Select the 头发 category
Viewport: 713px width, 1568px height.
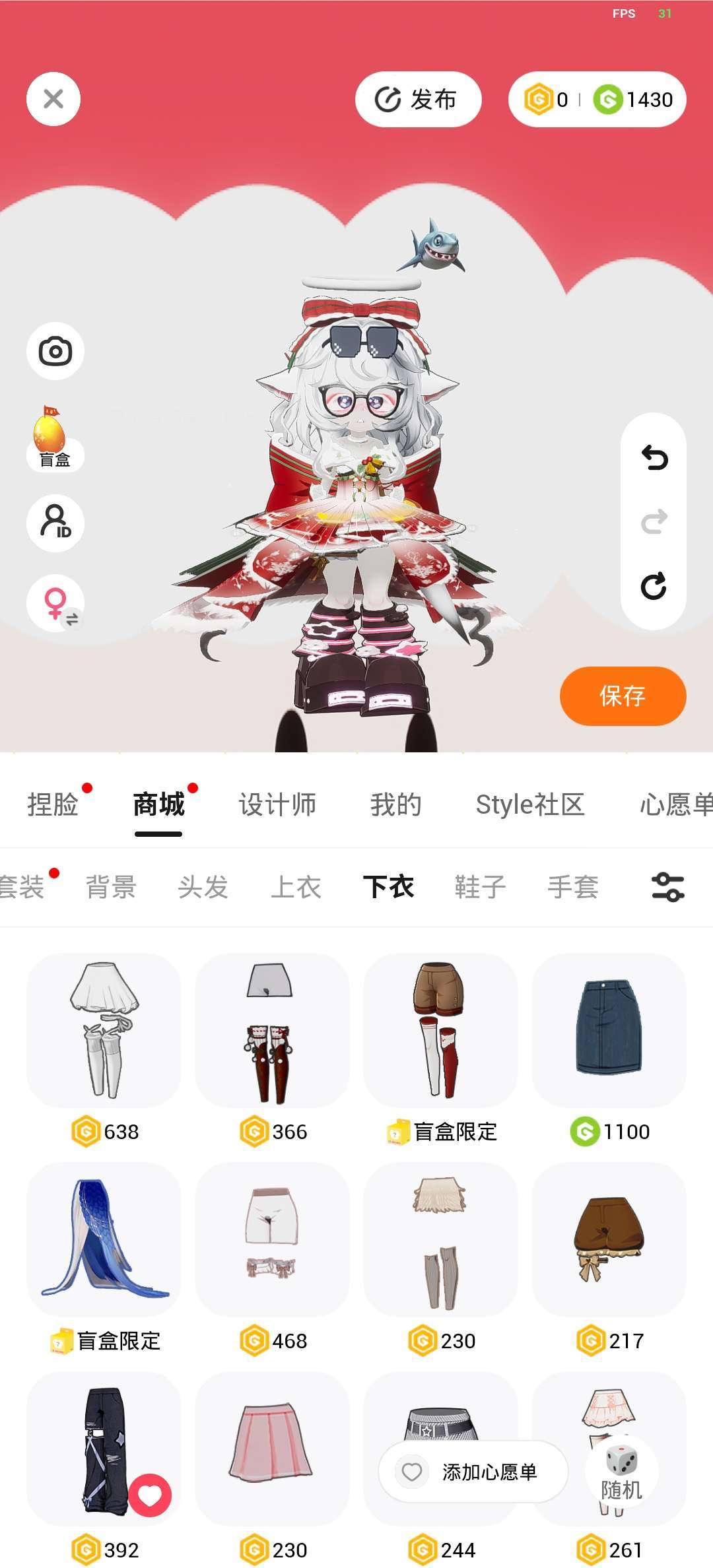(x=203, y=887)
